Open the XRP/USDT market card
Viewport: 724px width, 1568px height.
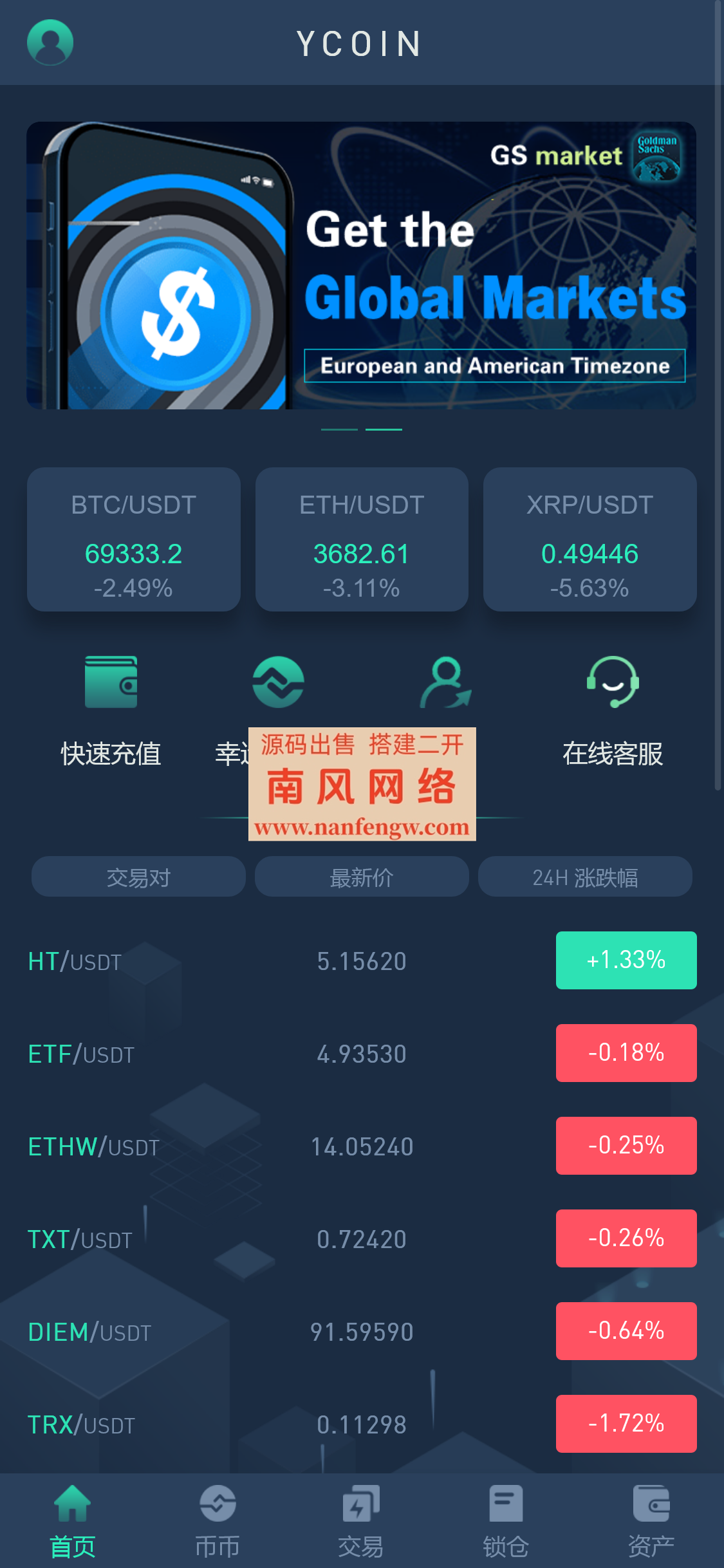(x=589, y=540)
